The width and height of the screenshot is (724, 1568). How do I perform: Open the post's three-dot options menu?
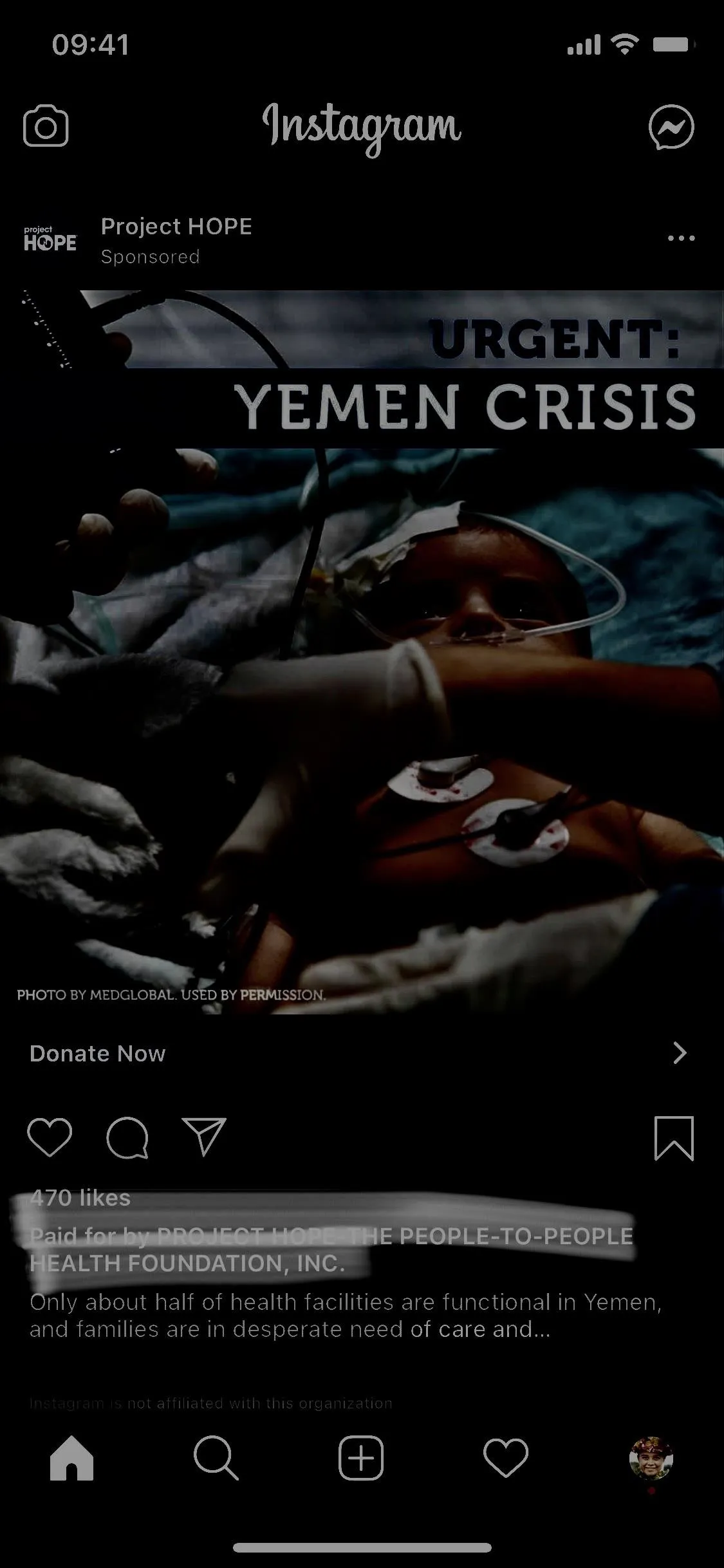[x=681, y=238]
